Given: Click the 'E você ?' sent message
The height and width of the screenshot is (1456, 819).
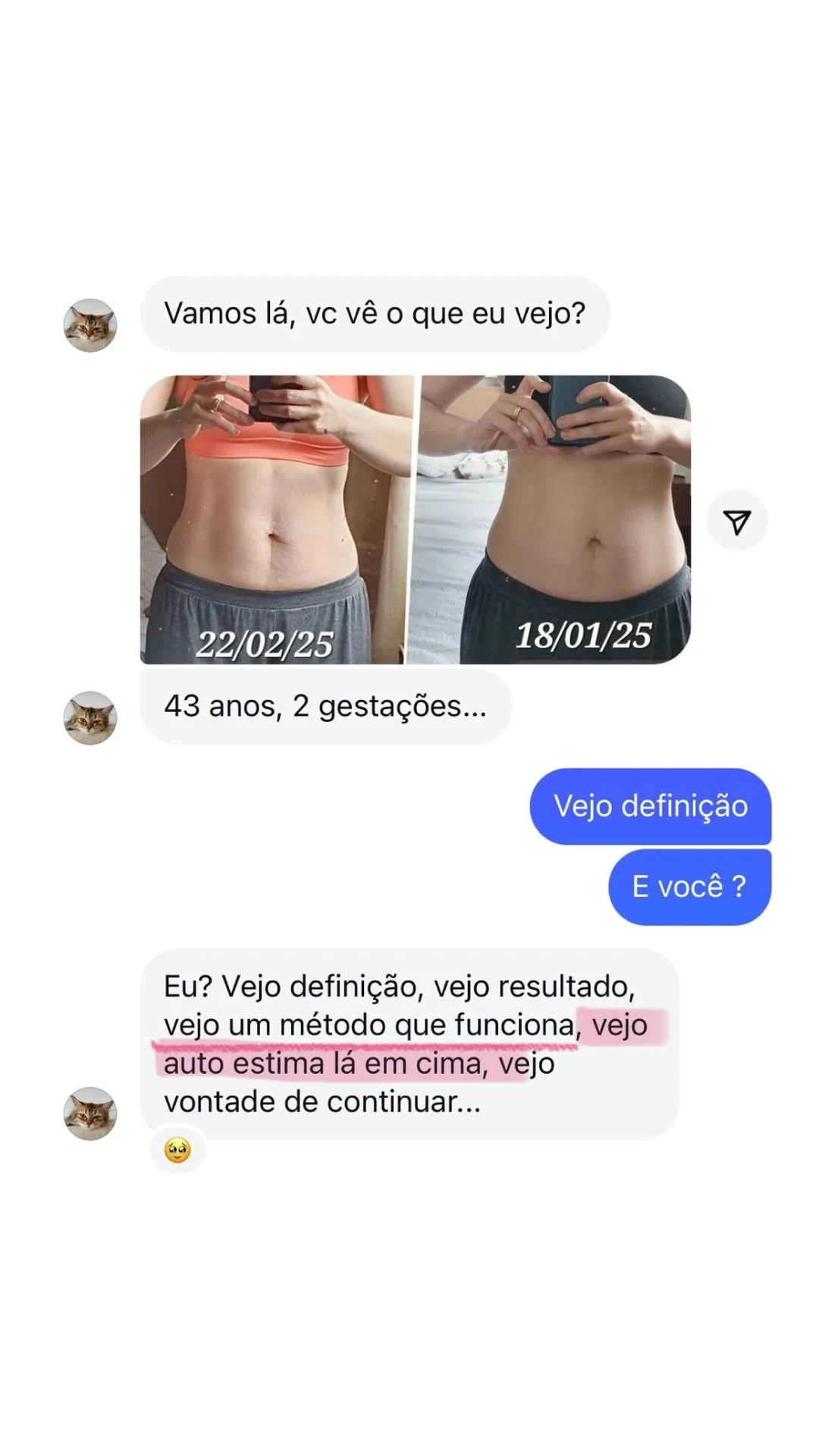Looking at the screenshot, I should pos(689,885).
